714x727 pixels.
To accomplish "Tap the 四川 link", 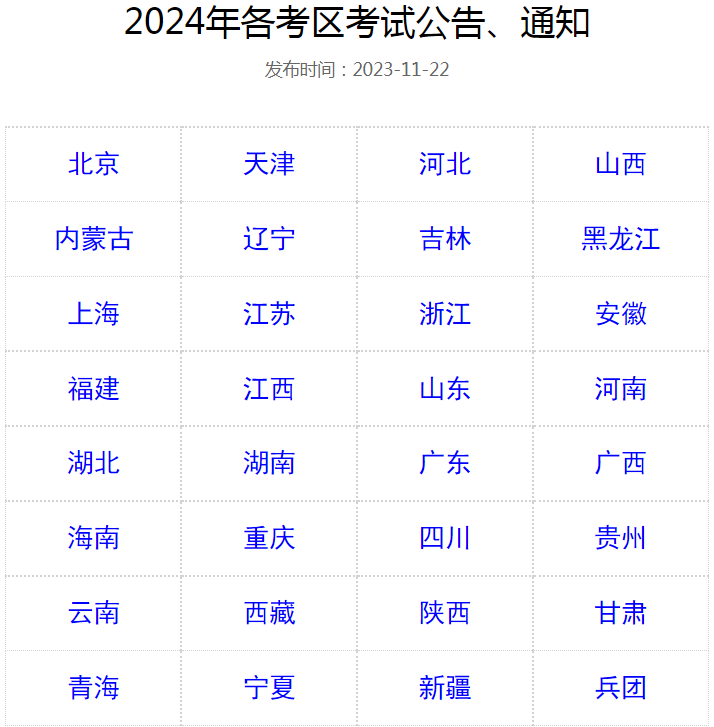I will [x=445, y=538].
